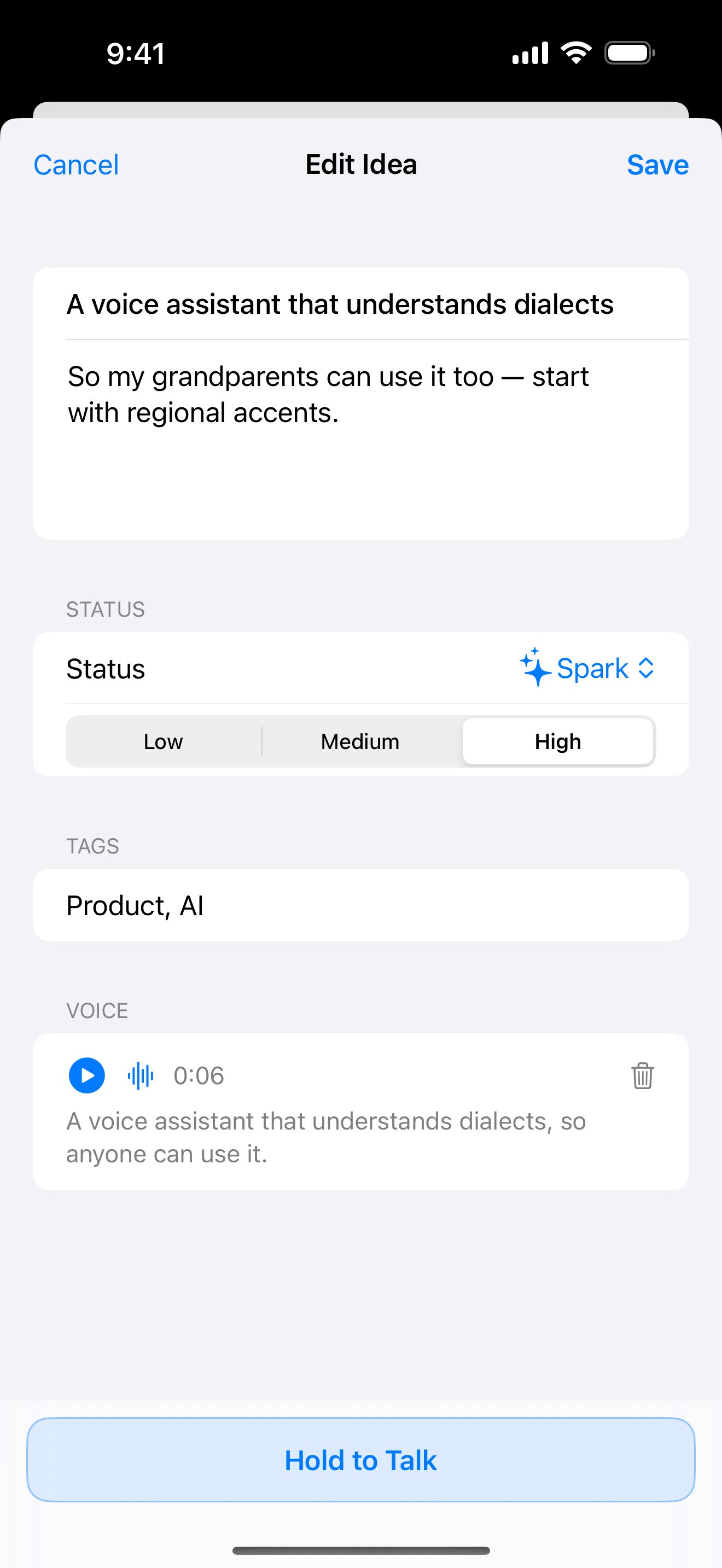Open the Spark status picker
Screen dimensions: 722x1568
pyautogui.click(x=587, y=668)
